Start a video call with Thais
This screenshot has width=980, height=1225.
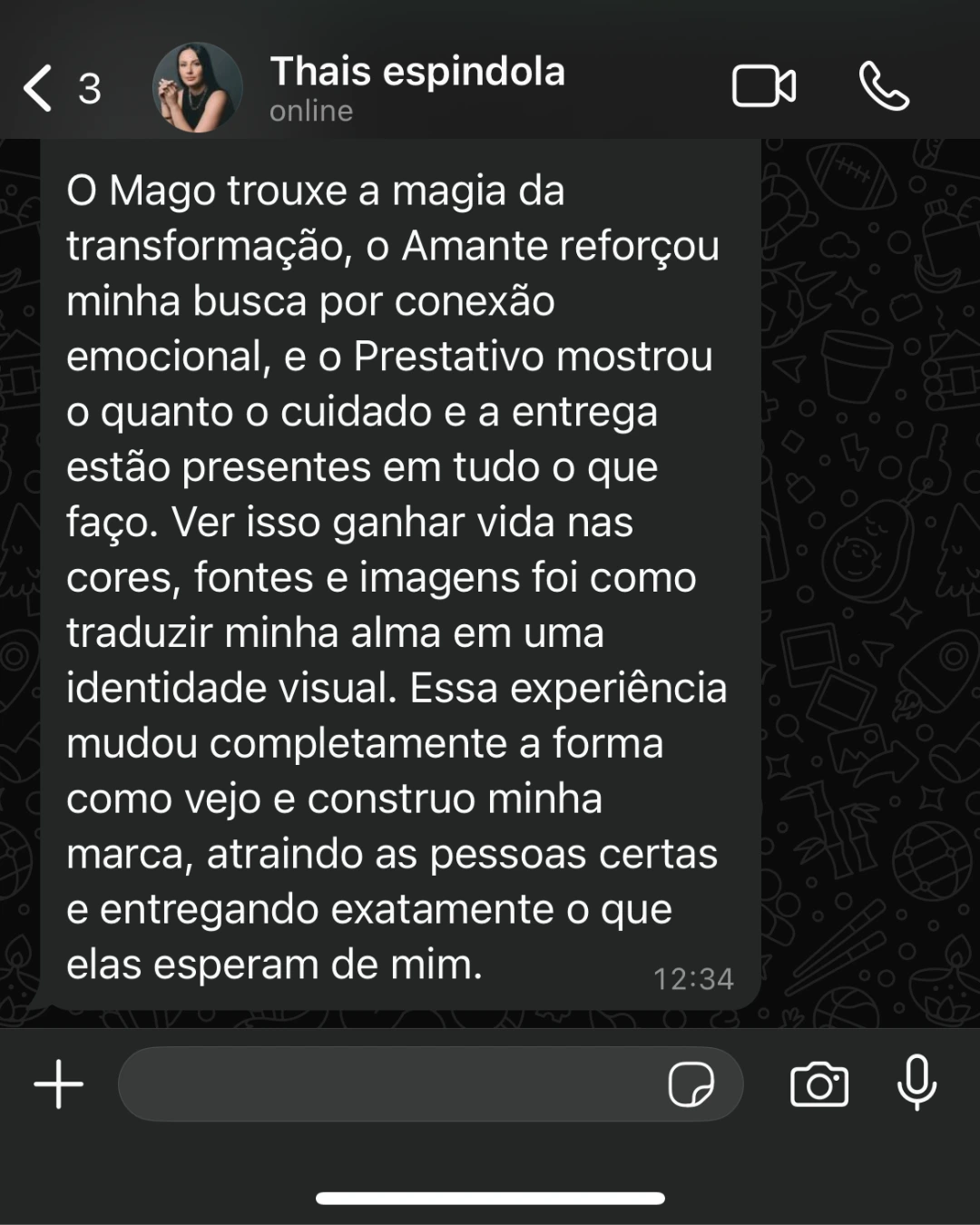pyautogui.click(x=763, y=87)
